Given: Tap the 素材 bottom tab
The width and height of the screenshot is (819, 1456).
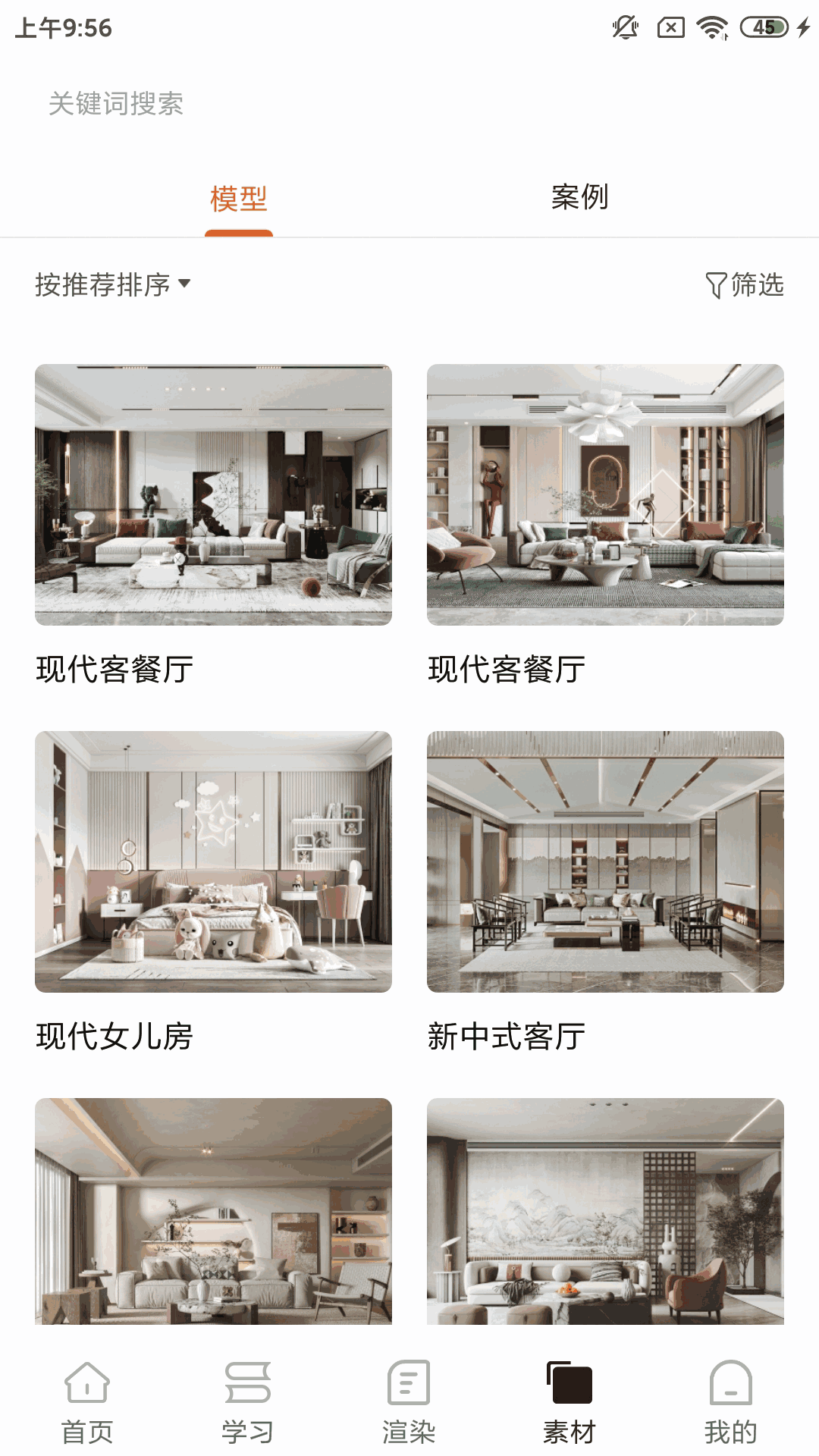Looking at the screenshot, I should (570, 1401).
